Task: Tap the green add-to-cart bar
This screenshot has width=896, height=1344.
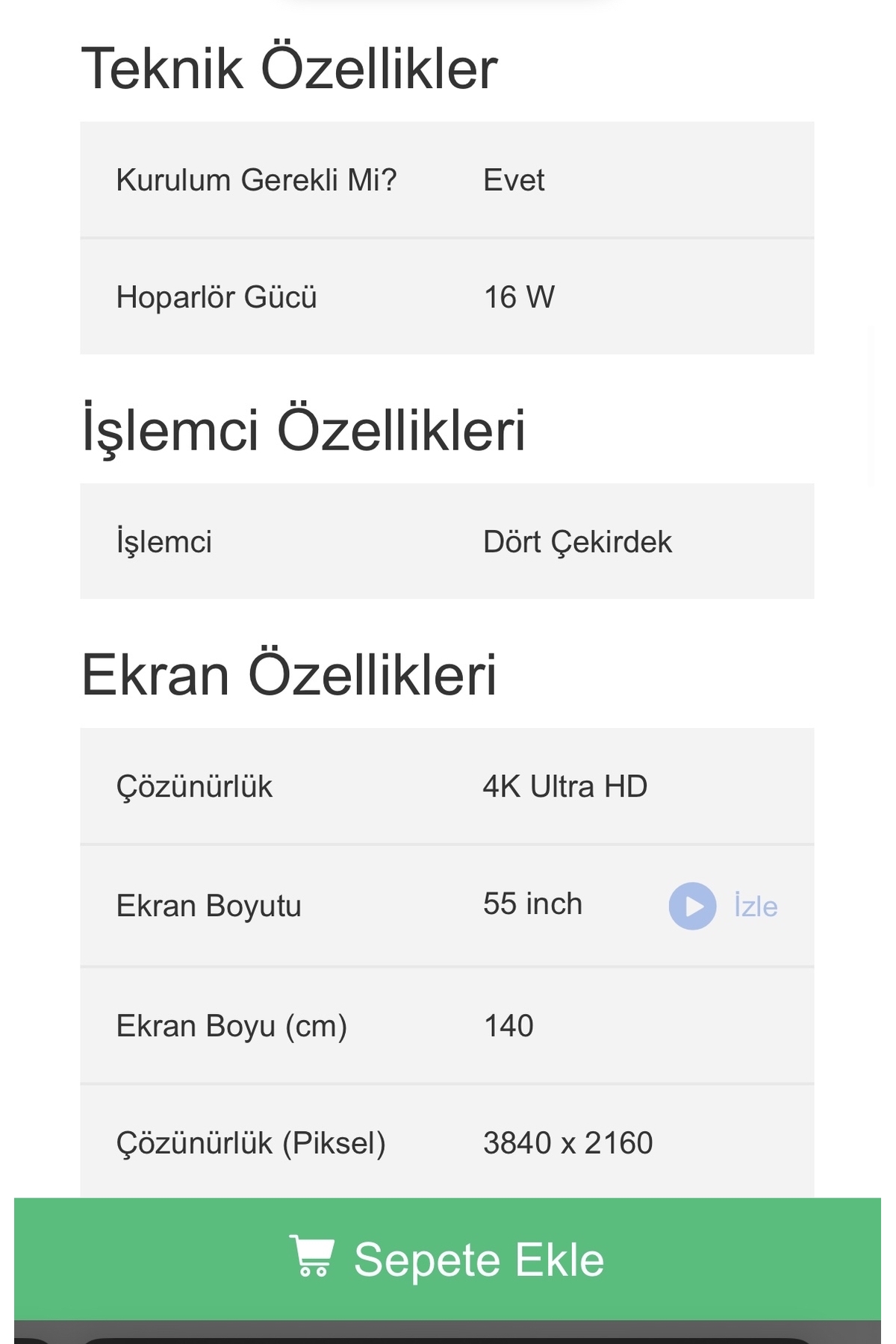Action: click(448, 1257)
